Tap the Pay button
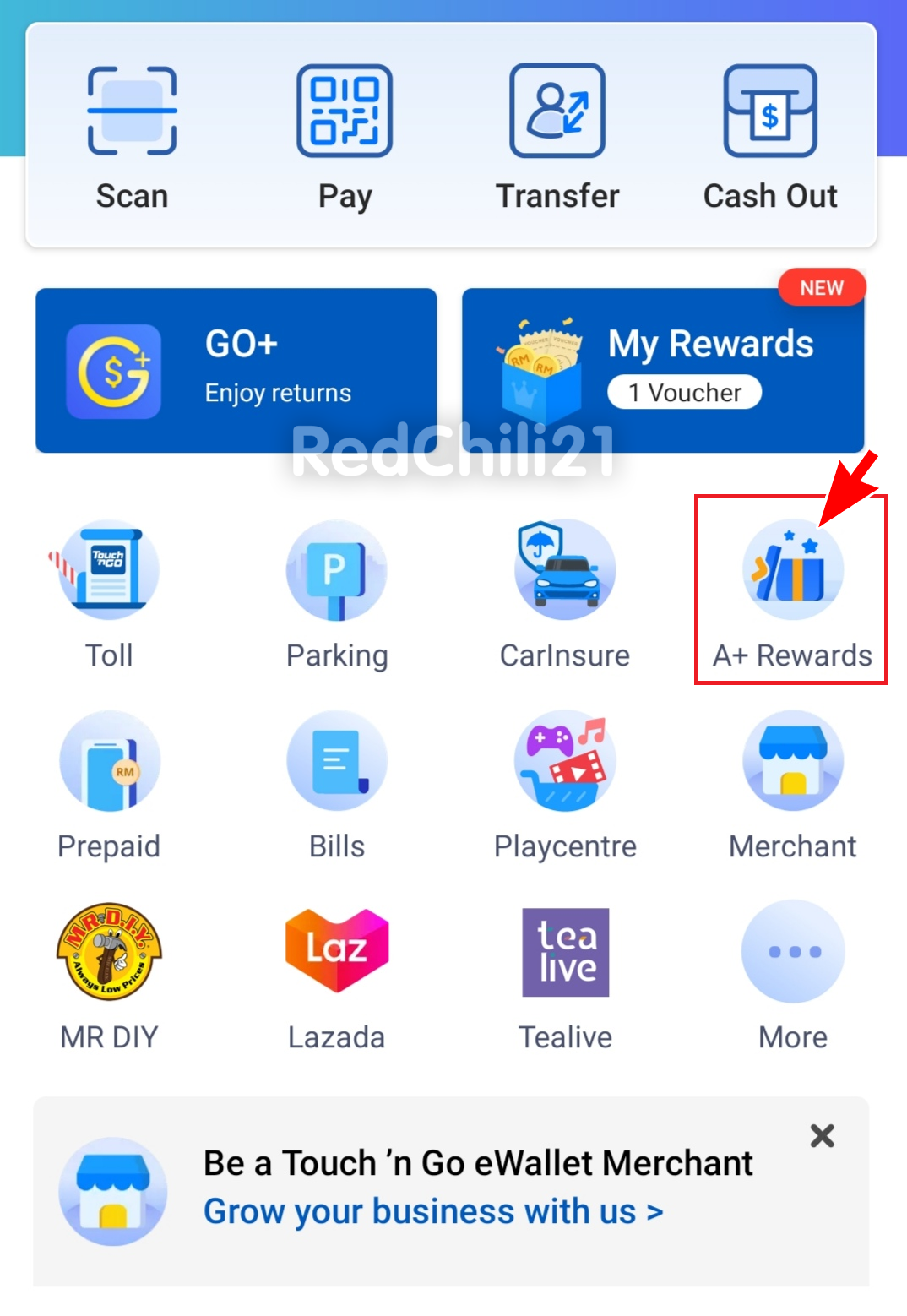Viewport: 907px width, 1316px height. click(345, 135)
